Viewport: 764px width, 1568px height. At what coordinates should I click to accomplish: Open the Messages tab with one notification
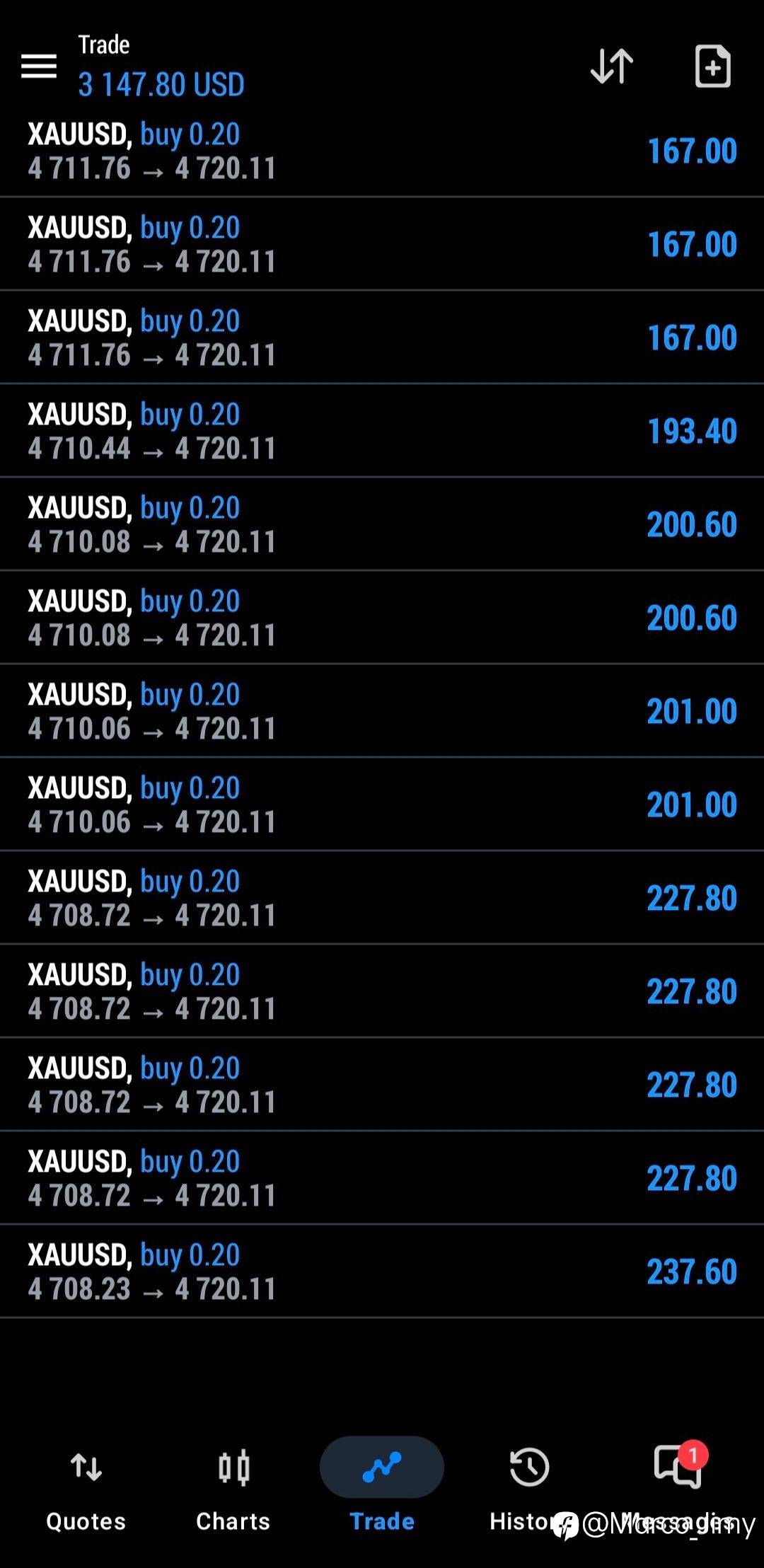(x=677, y=1486)
